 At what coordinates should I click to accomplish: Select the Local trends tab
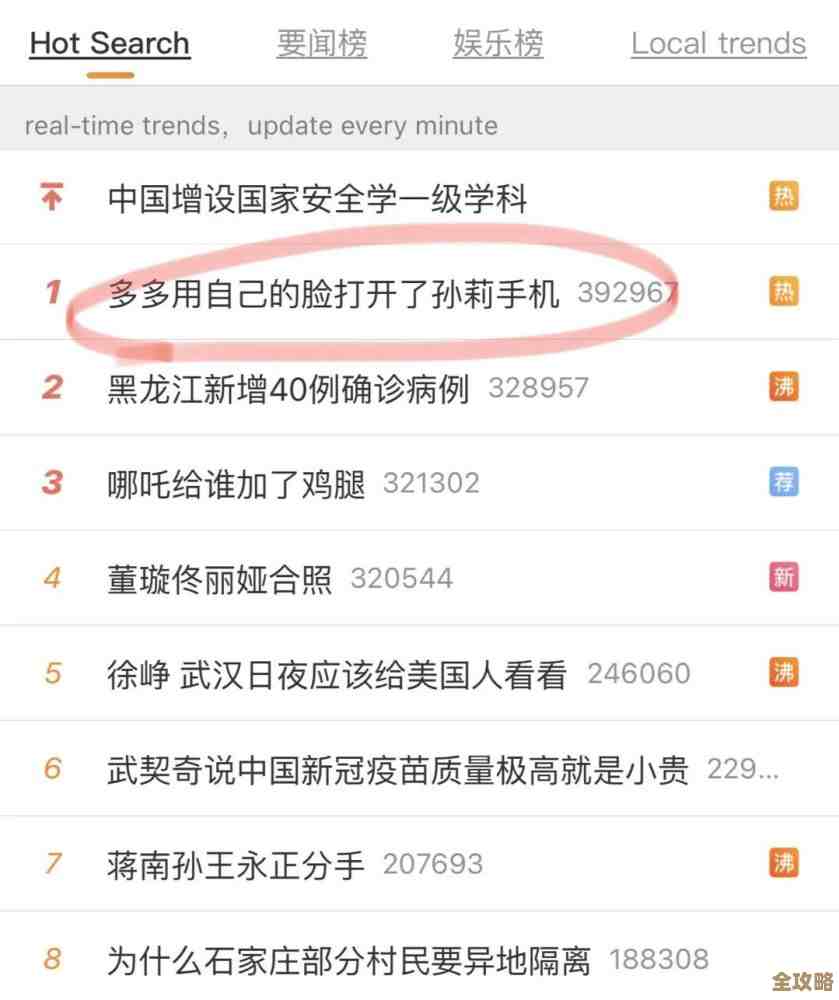point(718,42)
